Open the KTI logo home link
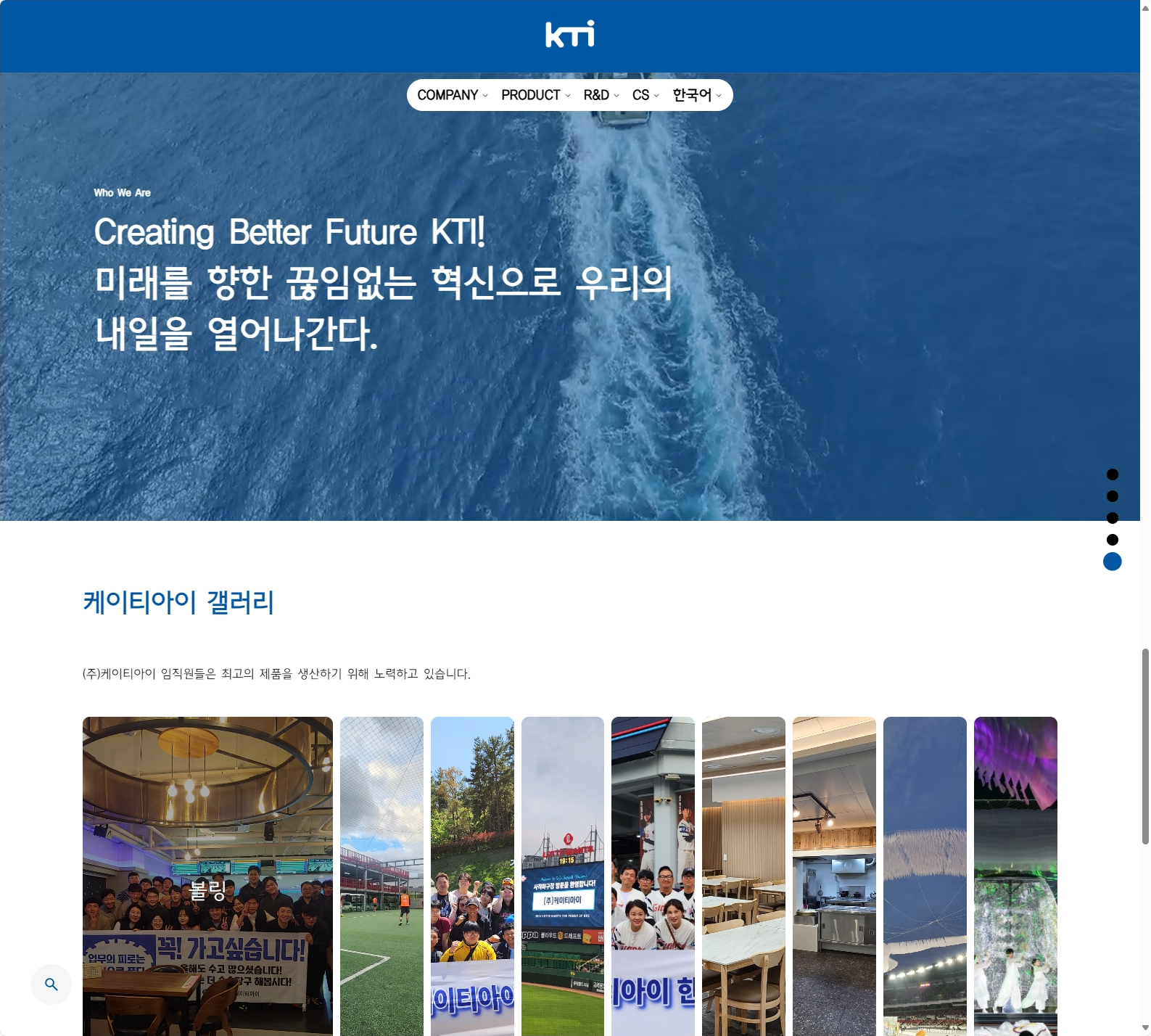Screen dimensions: 1151x1036 (x=569, y=34)
